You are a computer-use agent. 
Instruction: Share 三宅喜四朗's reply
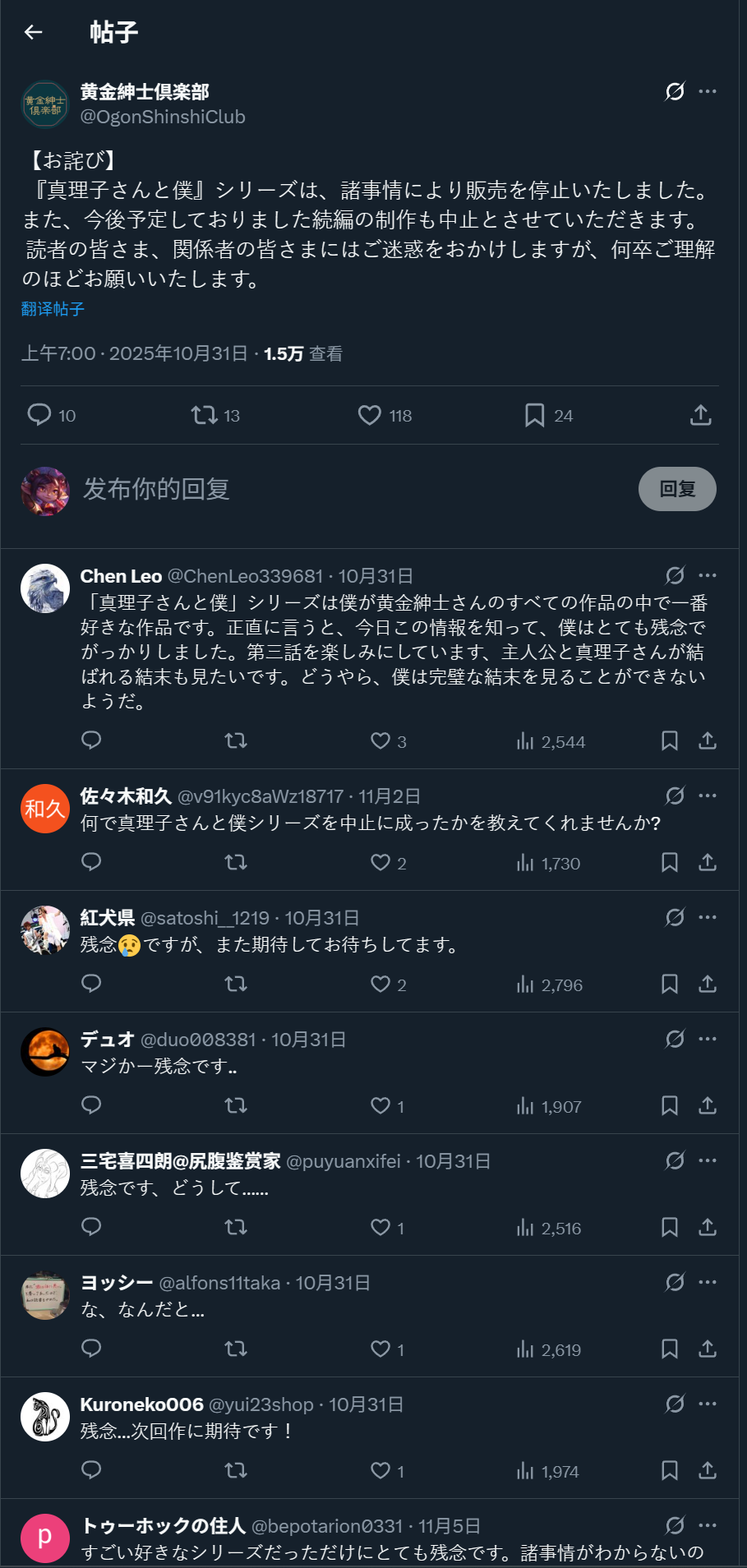707,1227
